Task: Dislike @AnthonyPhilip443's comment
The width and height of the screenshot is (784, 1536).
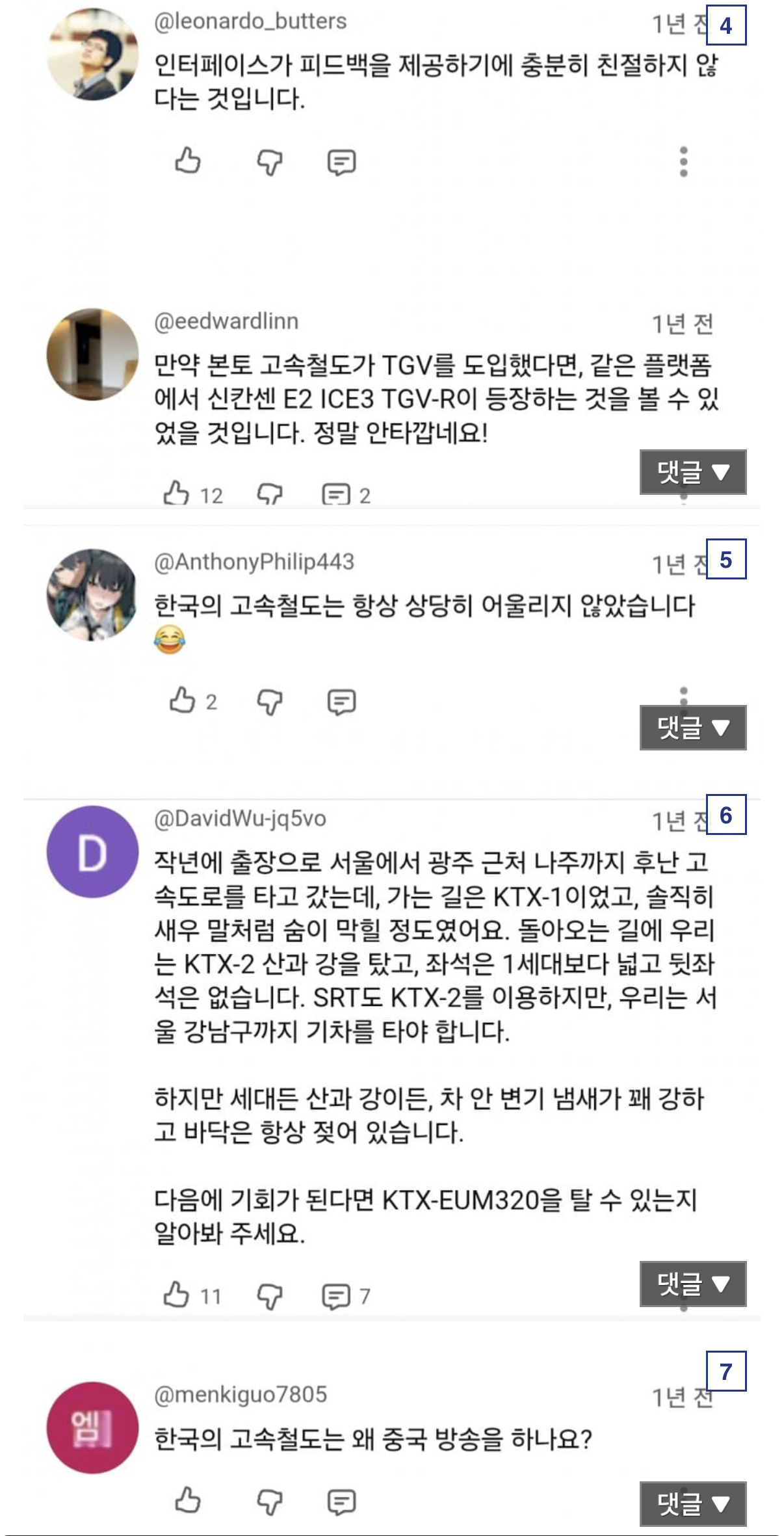Action: [x=269, y=702]
